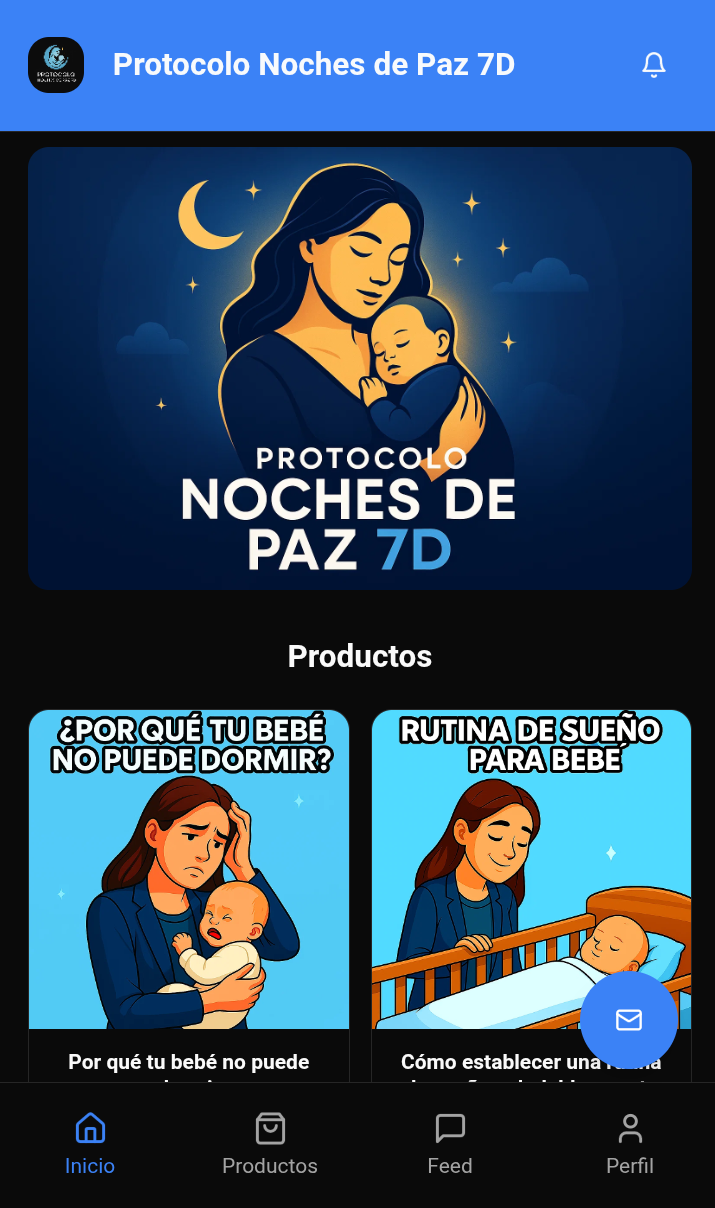Screen dimensions: 715x1208
Task: Open the Feed tab
Action: (x=450, y=1145)
